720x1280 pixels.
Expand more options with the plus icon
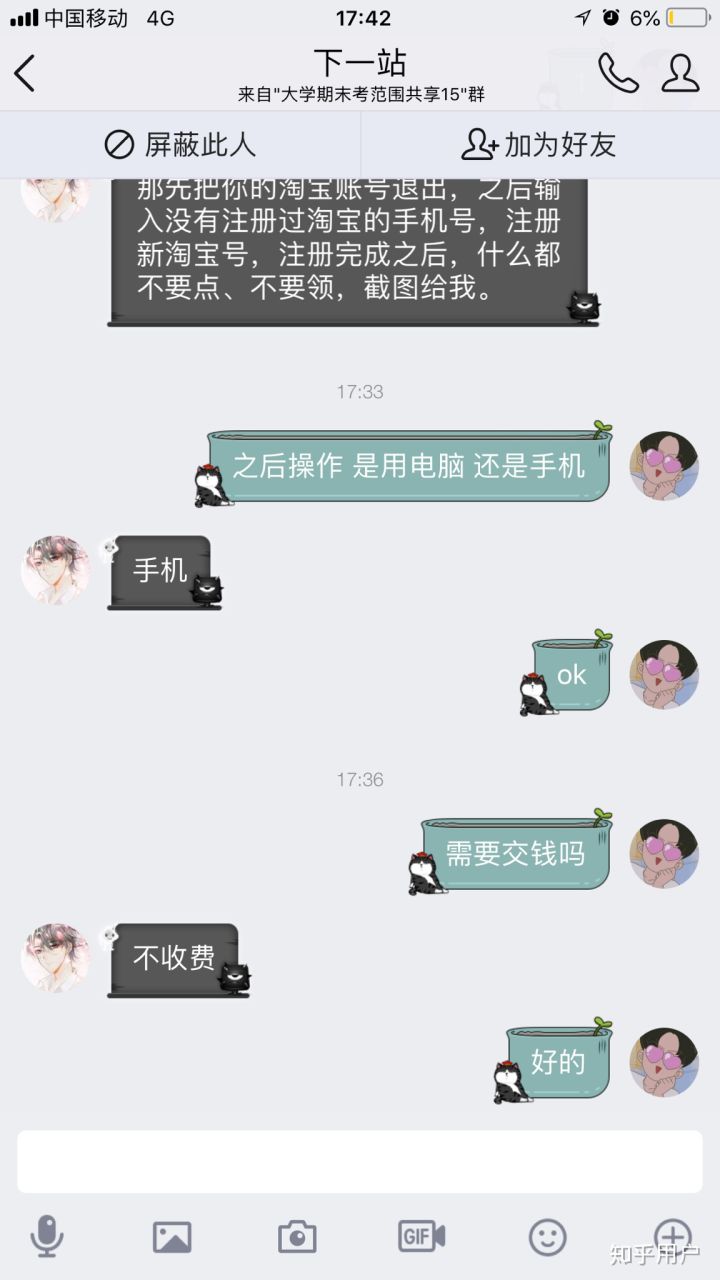coord(672,1237)
